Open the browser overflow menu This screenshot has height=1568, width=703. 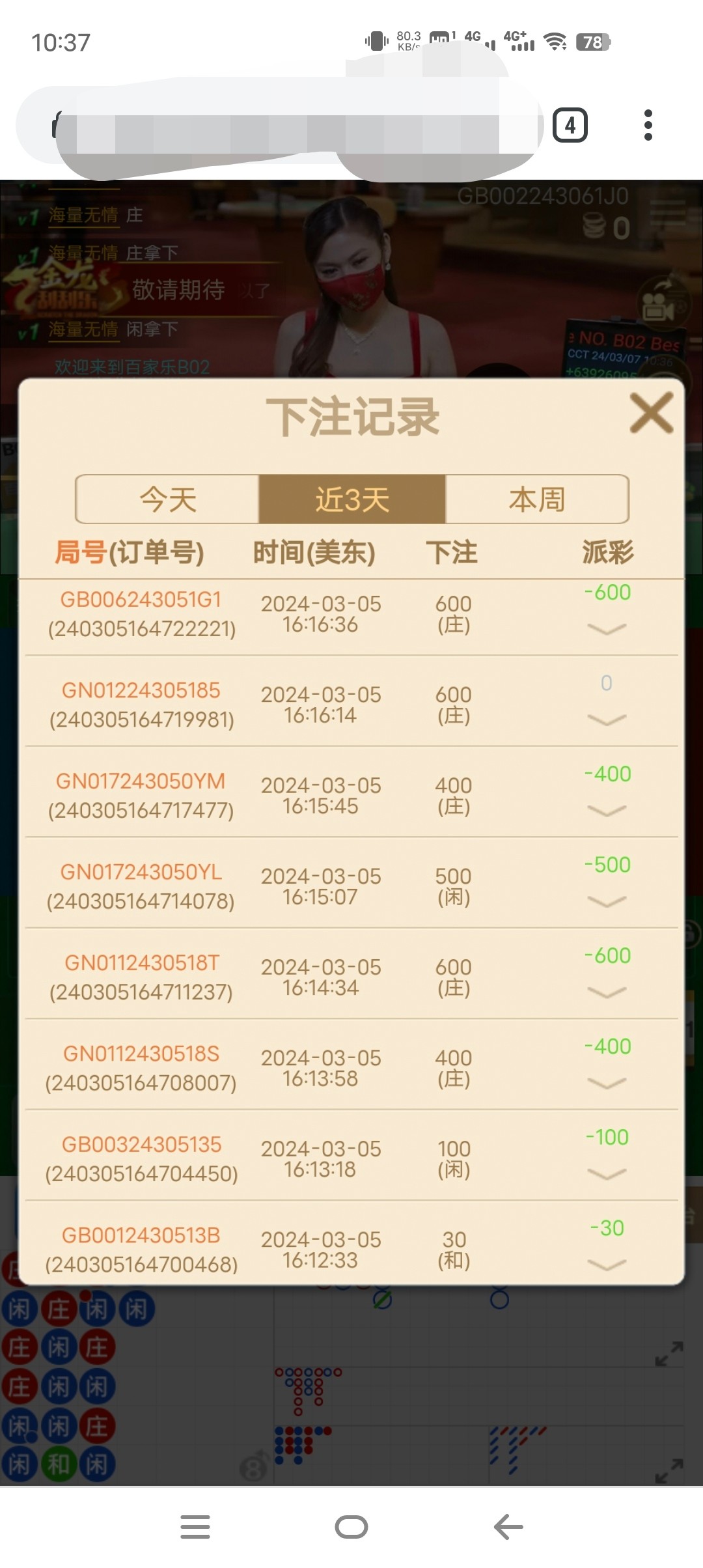tap(648, 125)
